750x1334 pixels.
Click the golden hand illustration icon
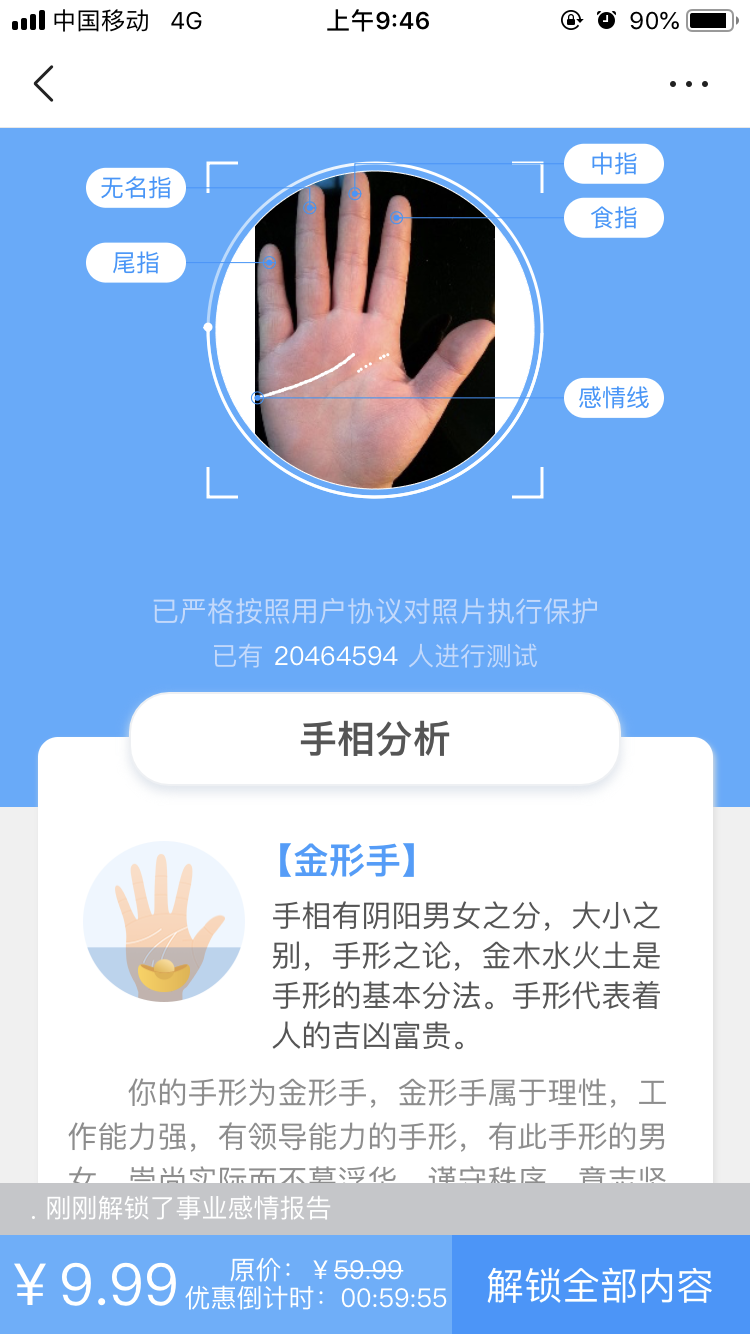(164, 920)
